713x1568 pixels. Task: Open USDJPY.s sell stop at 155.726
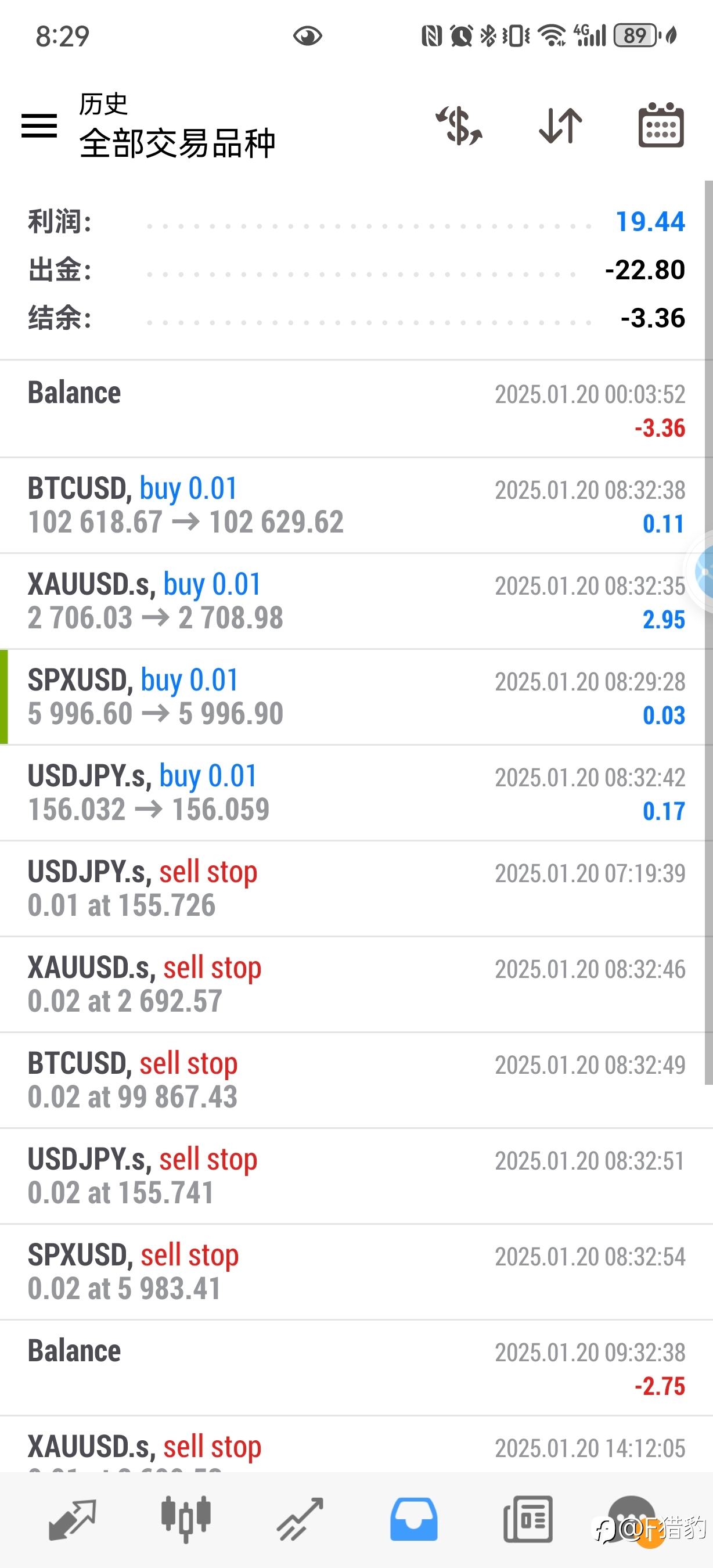356,889
